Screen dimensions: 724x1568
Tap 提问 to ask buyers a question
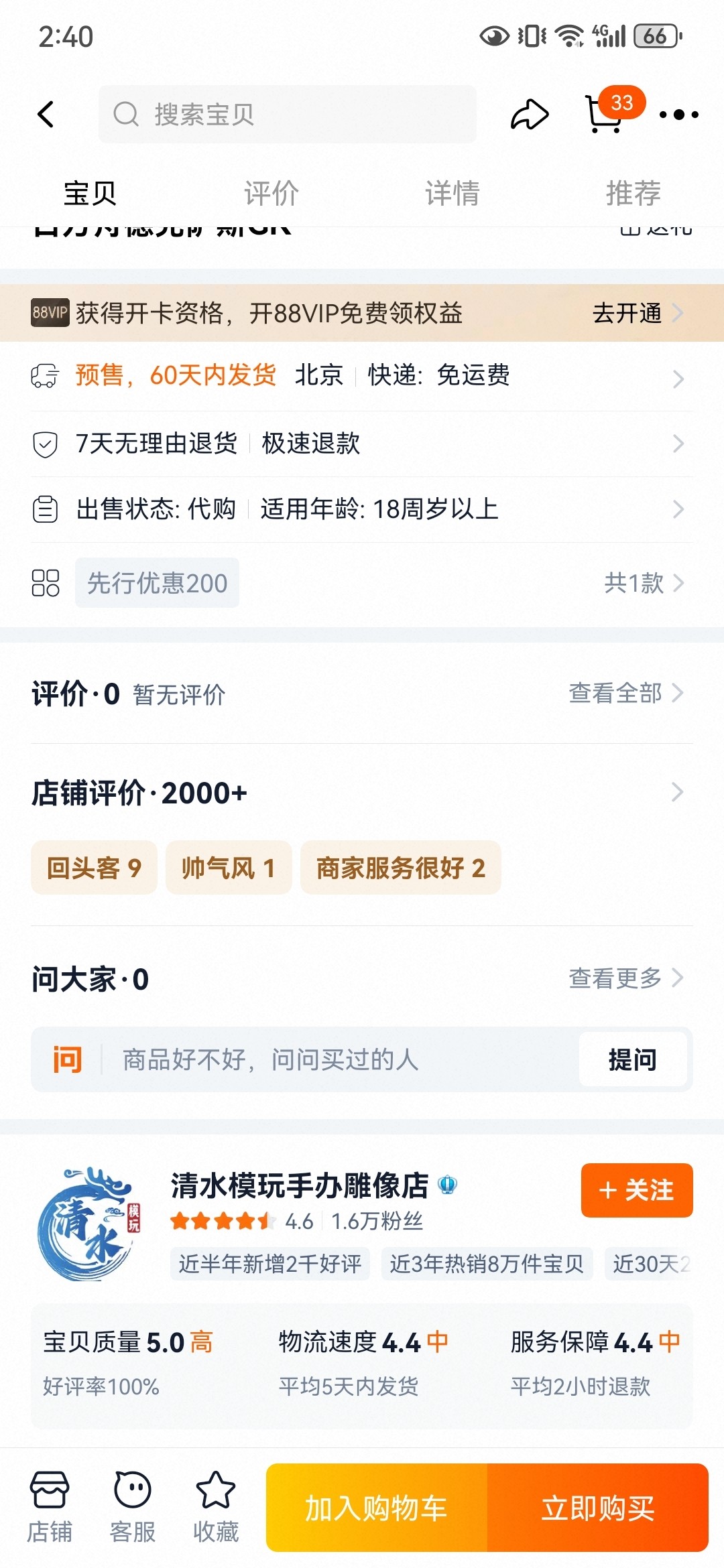point(633,1059)
